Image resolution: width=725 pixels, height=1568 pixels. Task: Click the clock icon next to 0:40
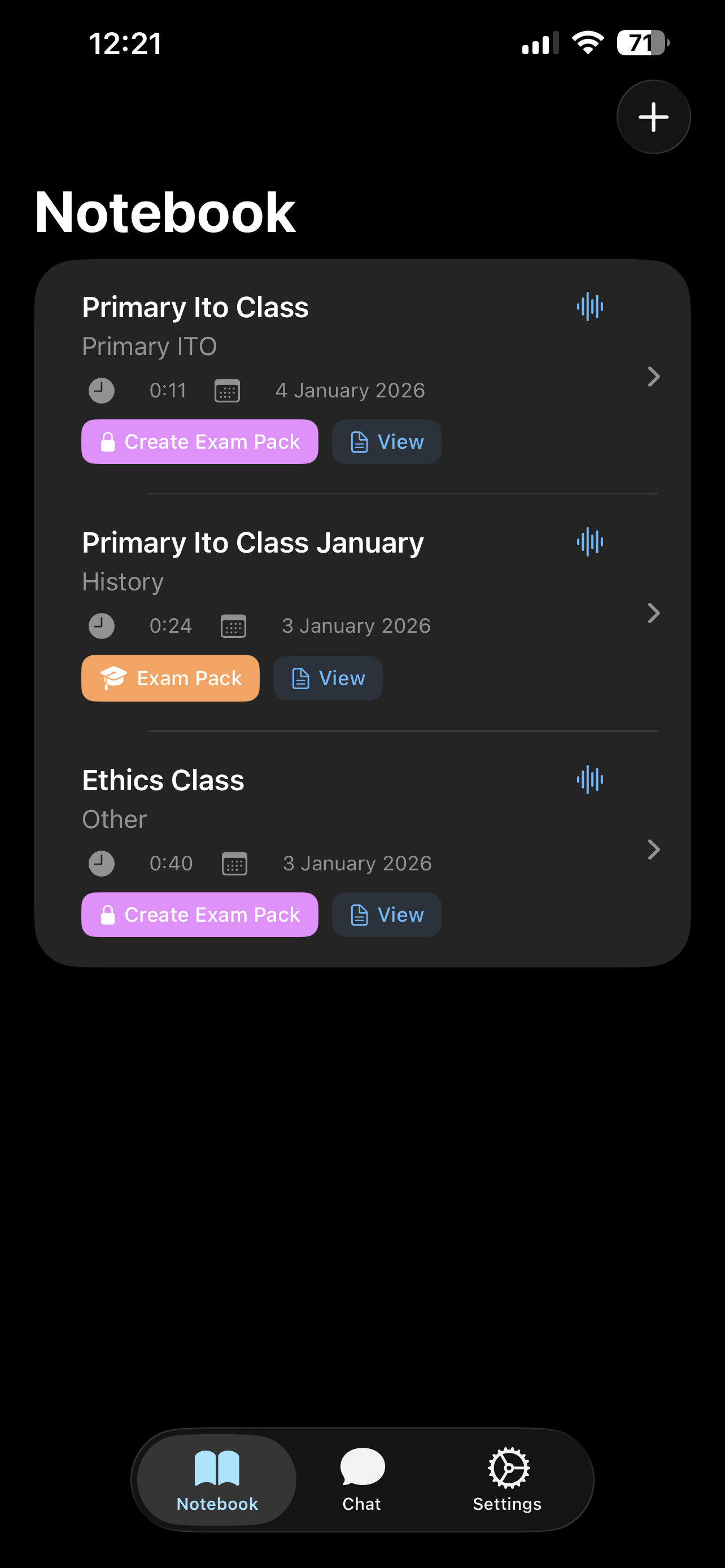click(x=101, y=862)
